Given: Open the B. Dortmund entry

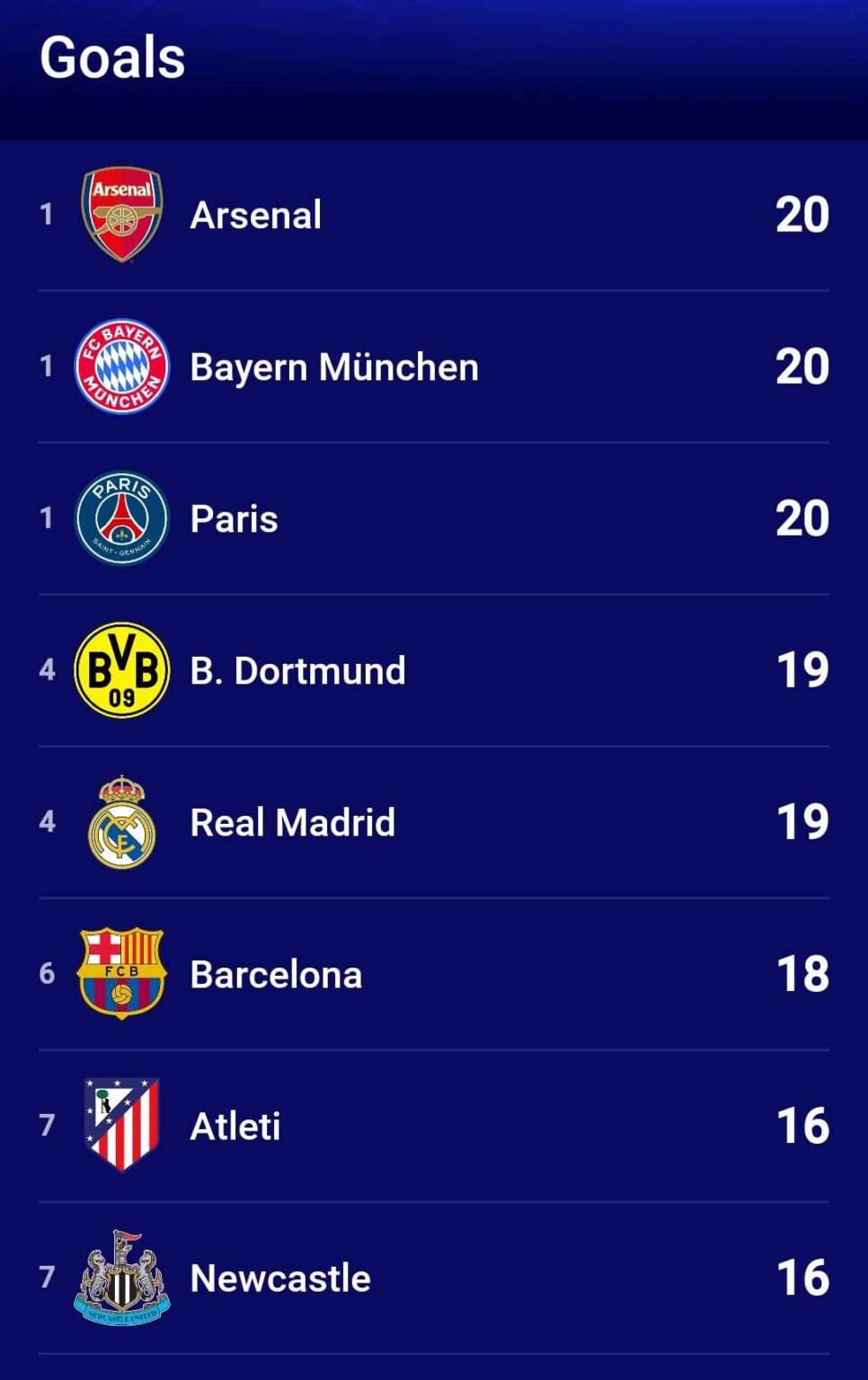Looking at the screenshot, I should point(297,669).
